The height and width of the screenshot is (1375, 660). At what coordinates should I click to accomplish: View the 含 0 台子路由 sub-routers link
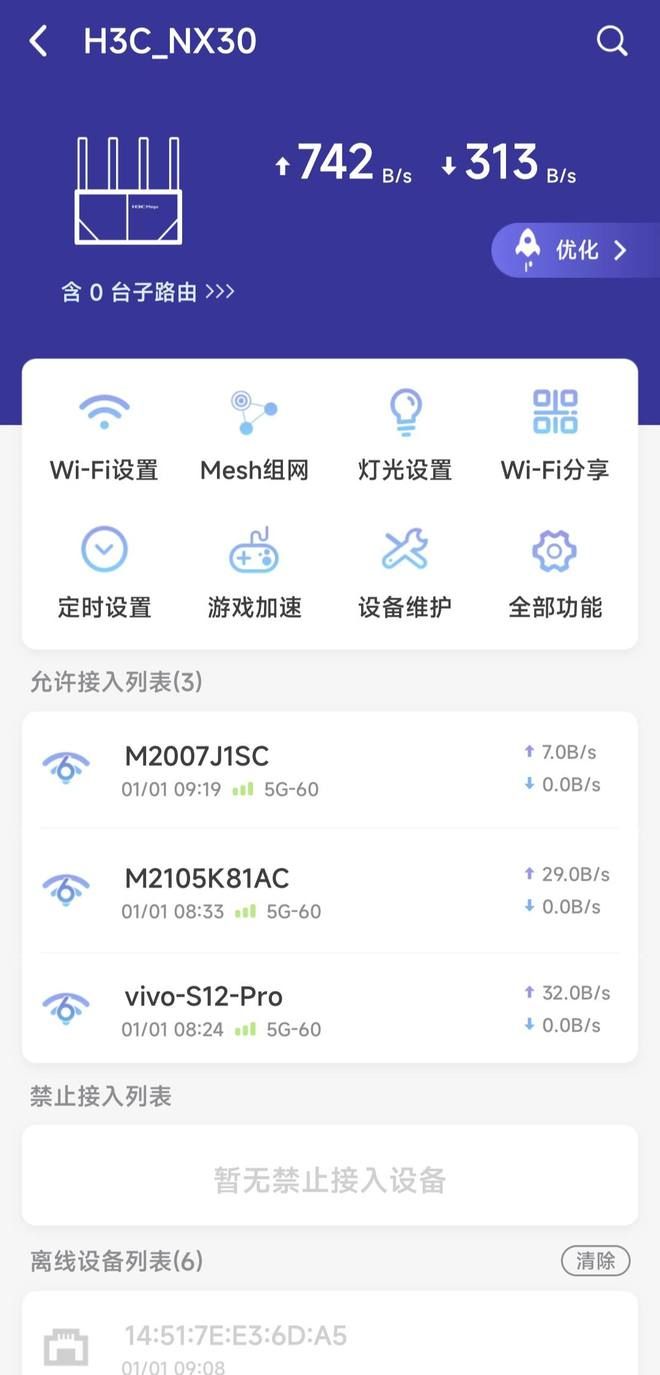click(x=148, y=292)
